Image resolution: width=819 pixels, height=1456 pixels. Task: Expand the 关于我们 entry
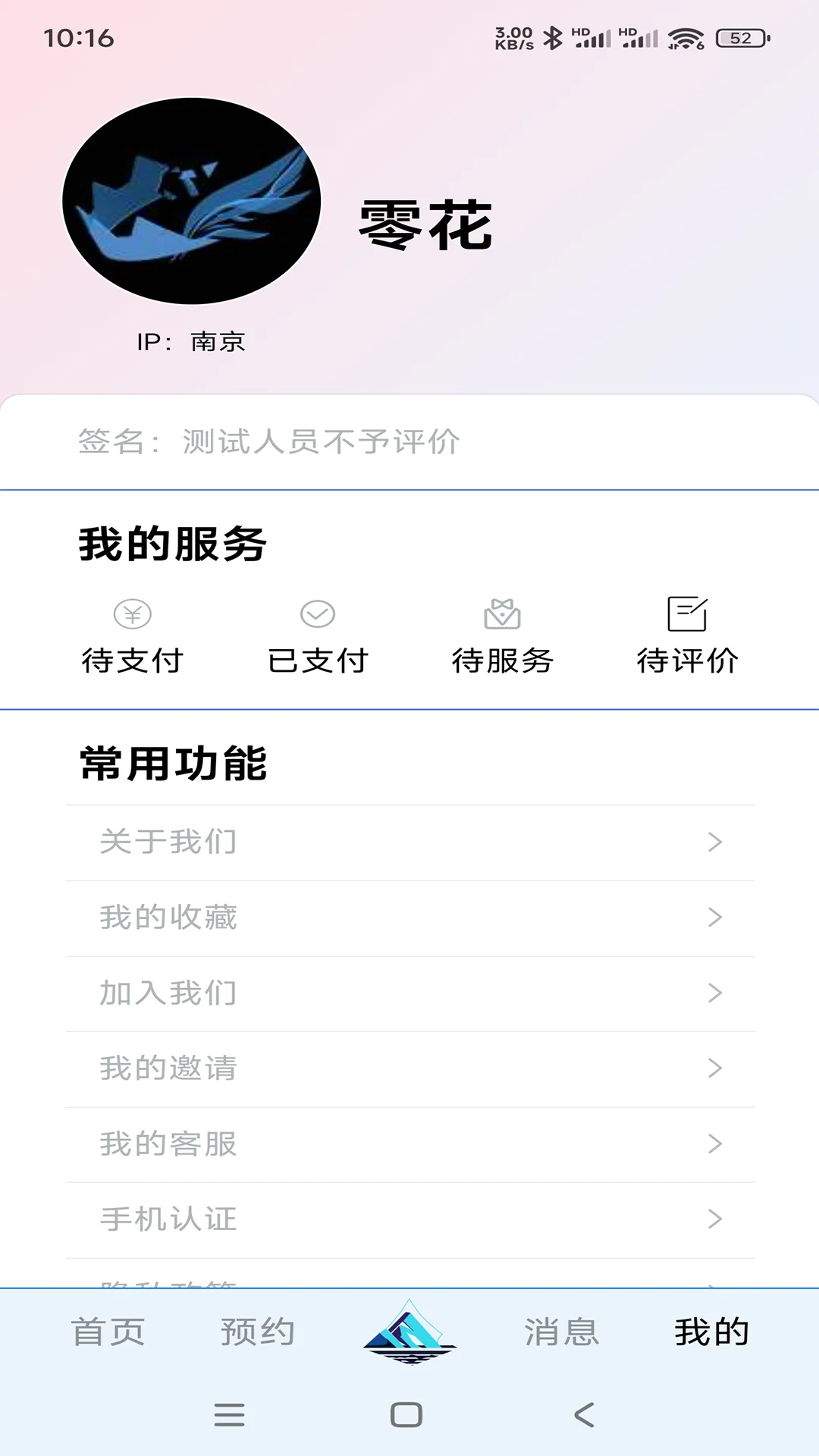[x=409, y=842]
